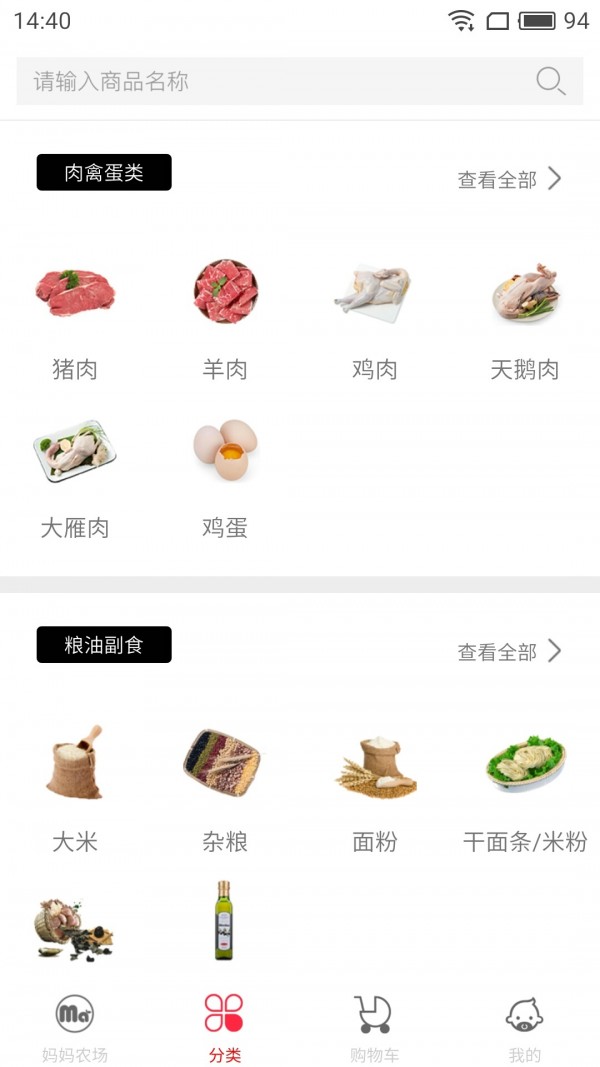Open the olive oil bottle category
600x1067 pixels.
tap(224, 920)
